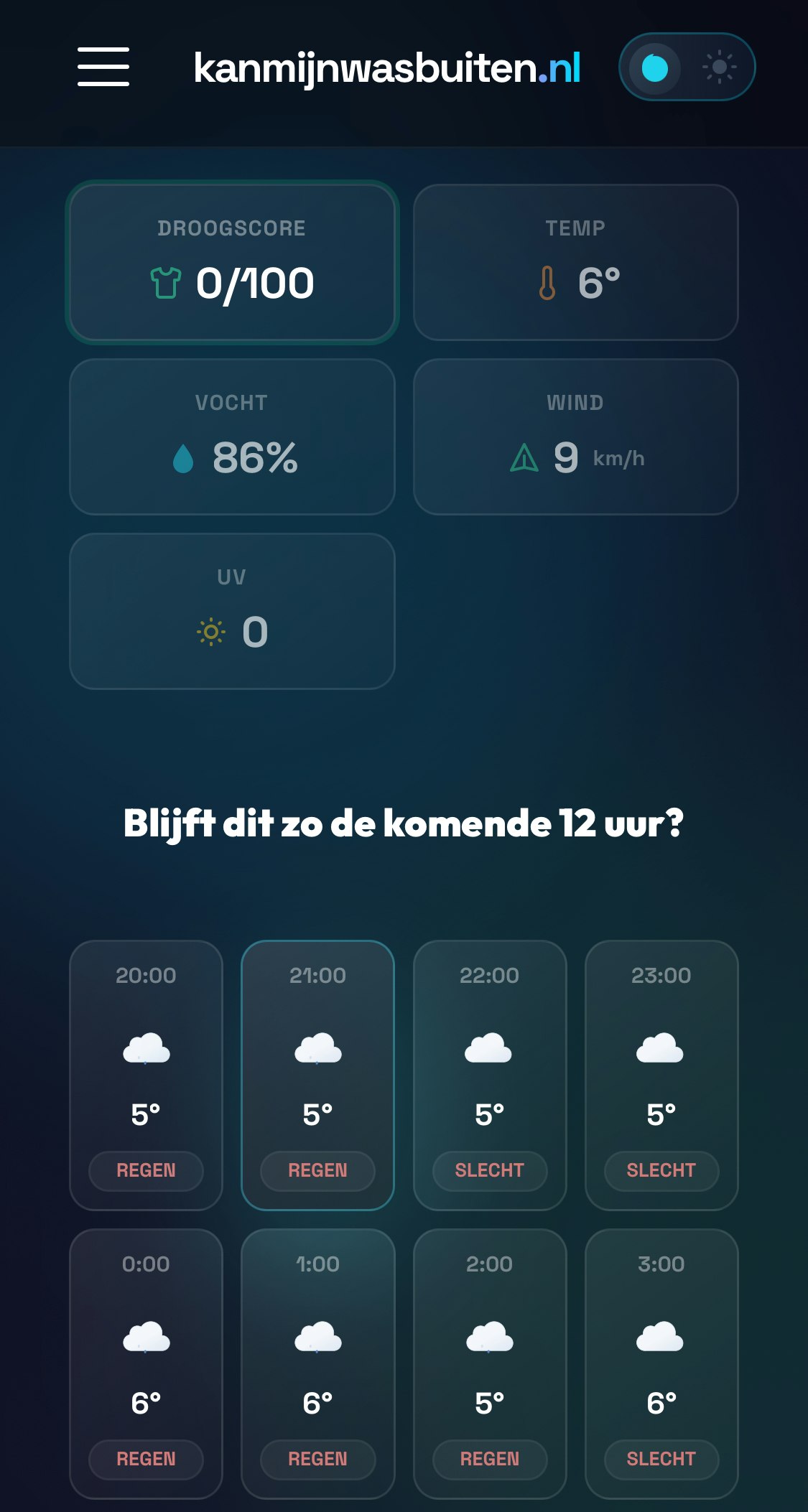Select the highlighted 21:00 forecast card
808x1512 pixels.
pyautogui.click(x=317, y=1077)
